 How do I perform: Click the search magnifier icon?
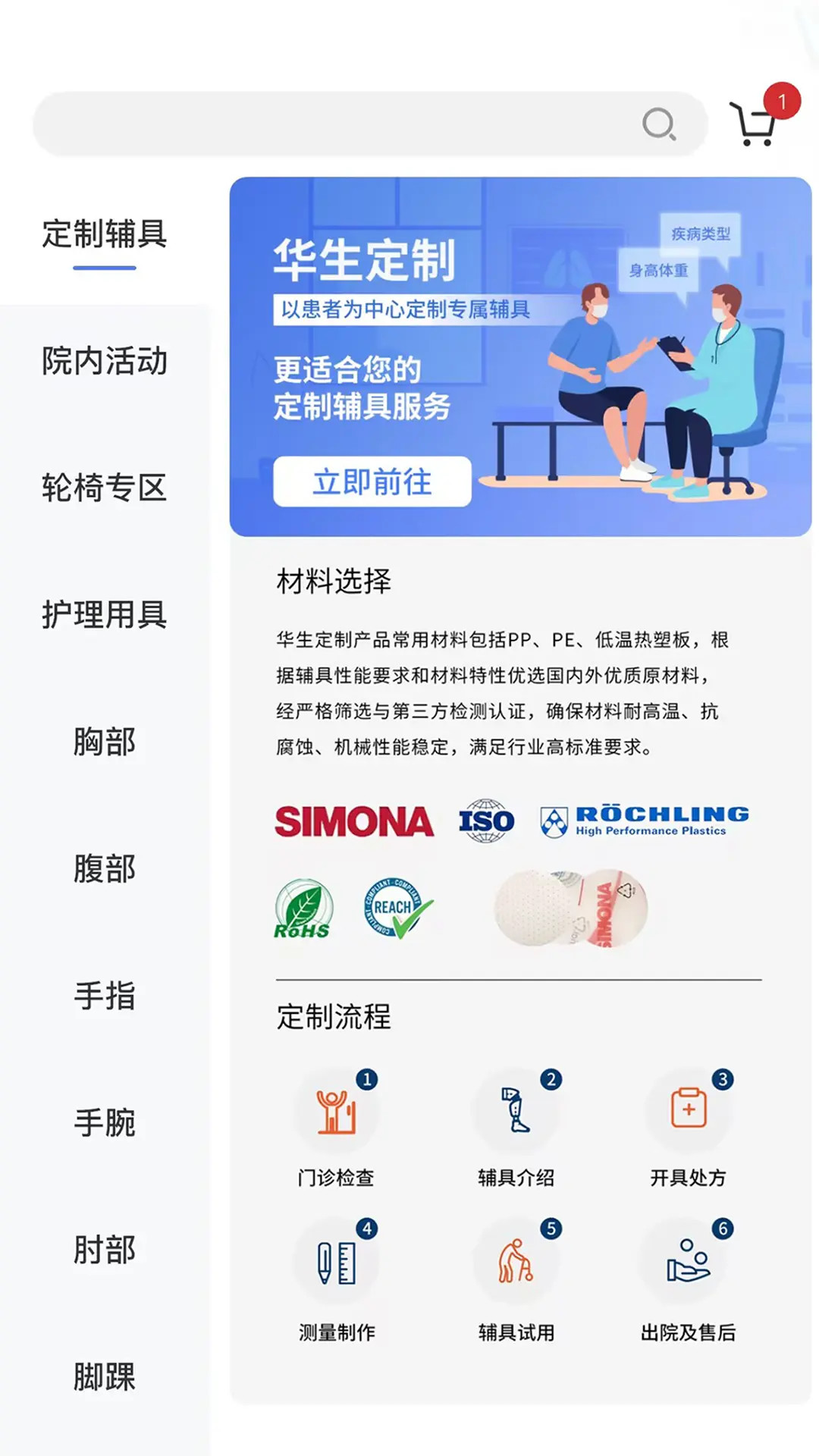tap(659, 124)
